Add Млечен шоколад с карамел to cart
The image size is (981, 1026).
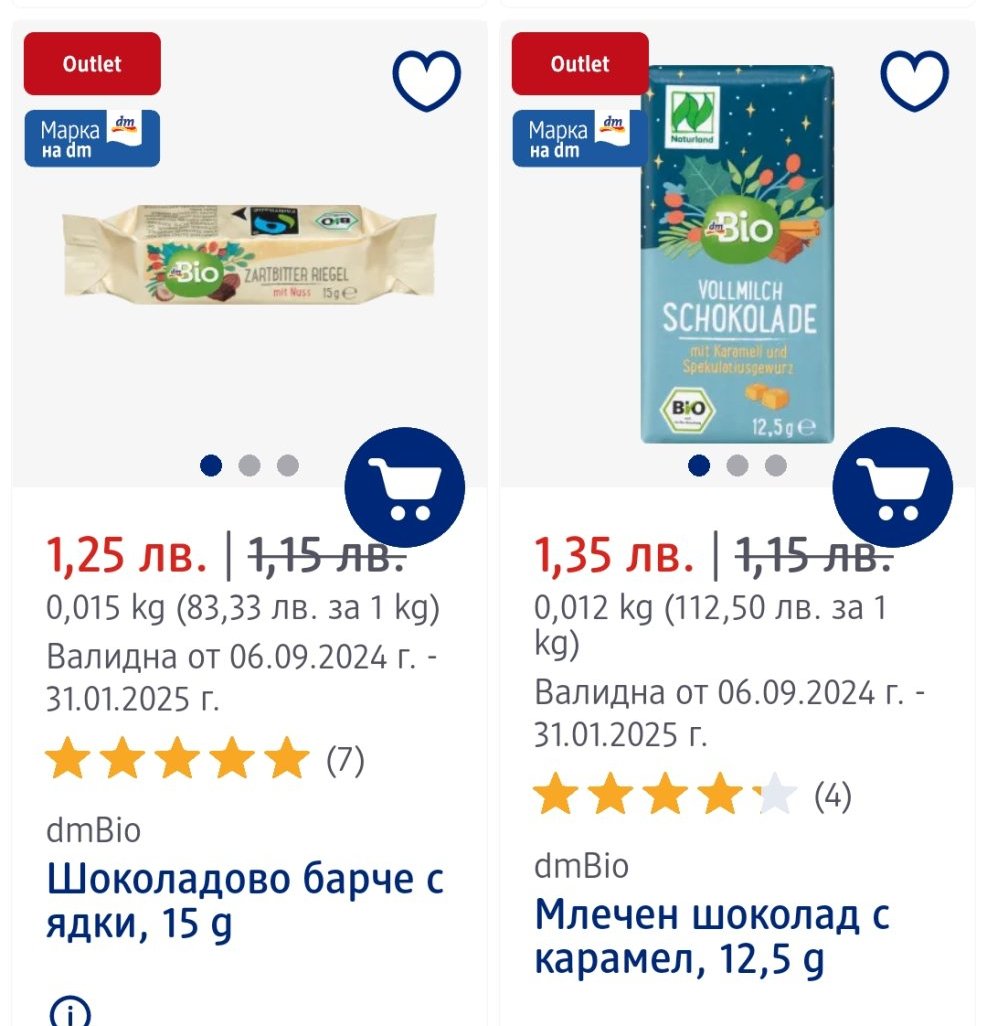pyautogui.click(x=893, y=487)
